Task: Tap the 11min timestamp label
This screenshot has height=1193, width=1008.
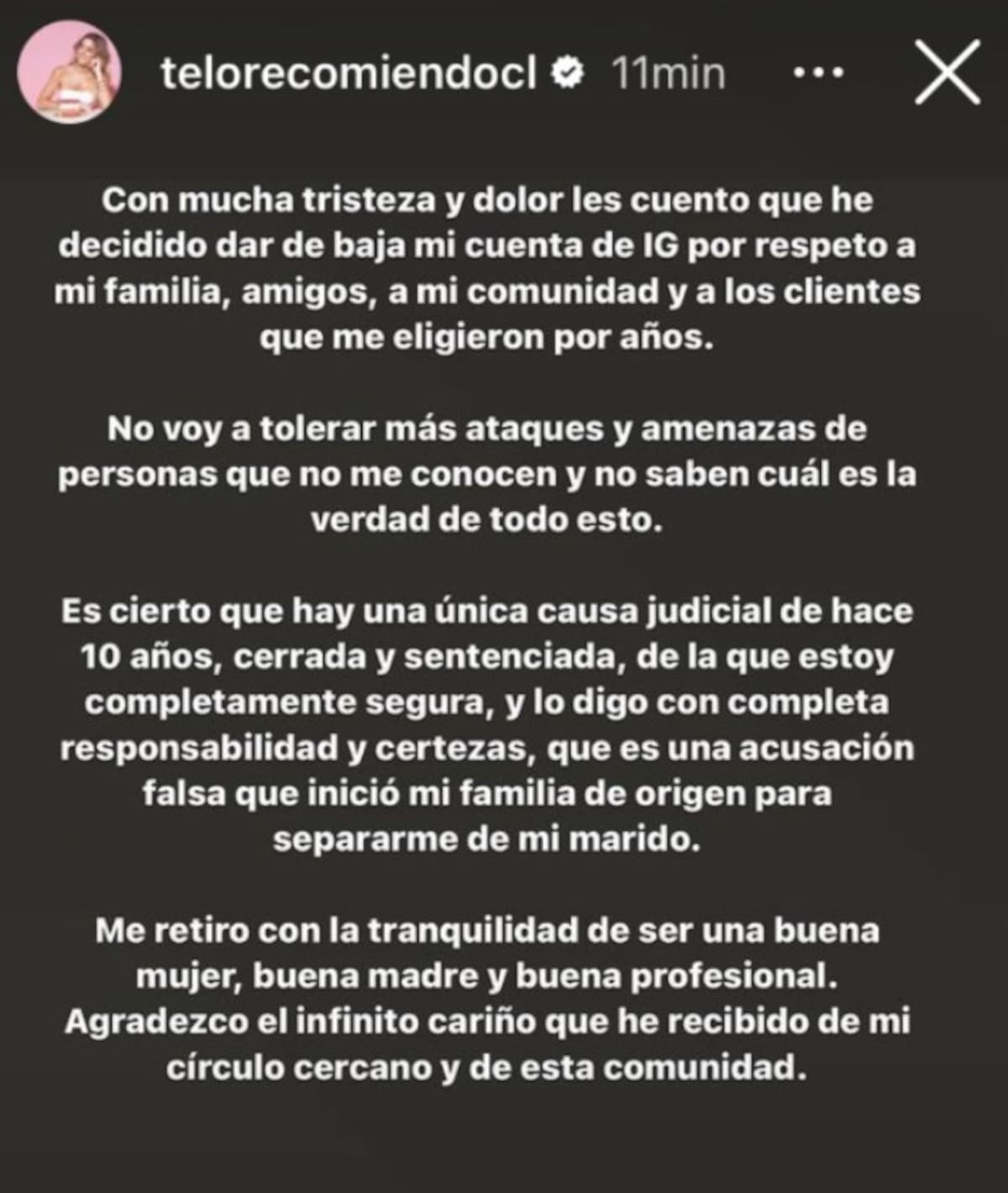Action: [x=666, y=74]
